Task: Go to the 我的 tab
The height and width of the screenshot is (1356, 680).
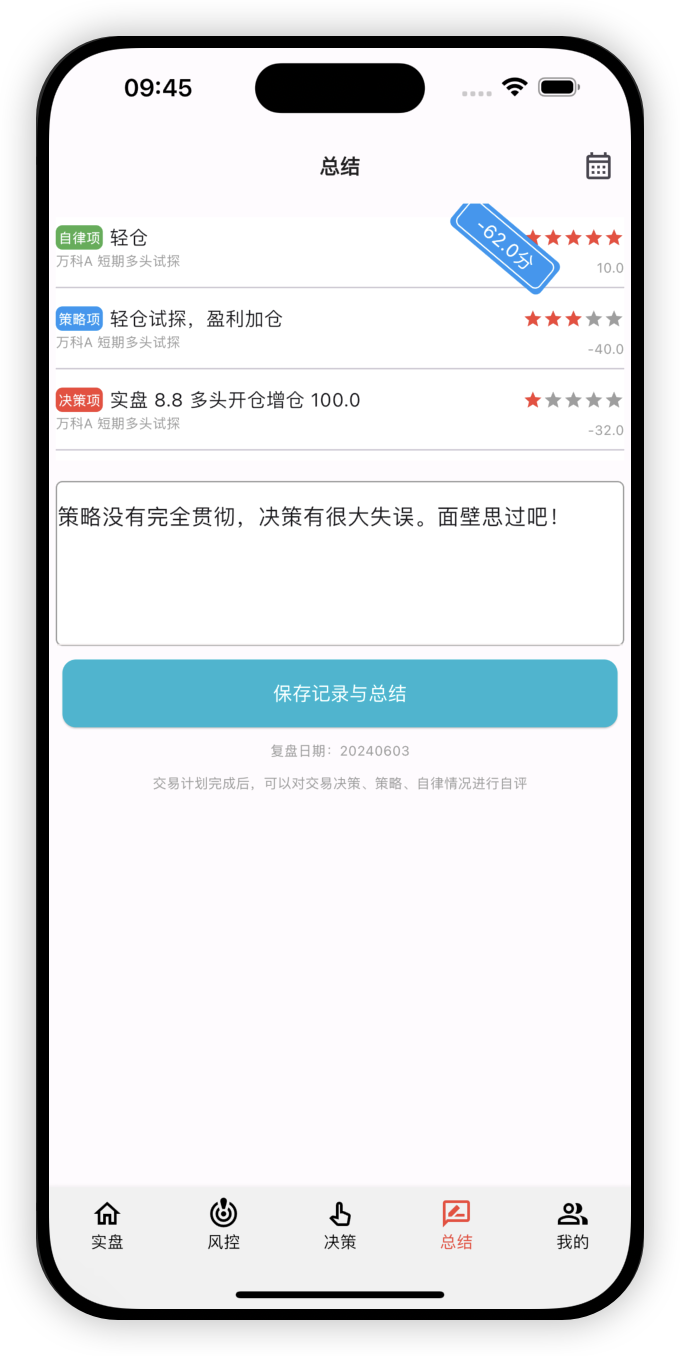Action: (x=572, y=1225)
